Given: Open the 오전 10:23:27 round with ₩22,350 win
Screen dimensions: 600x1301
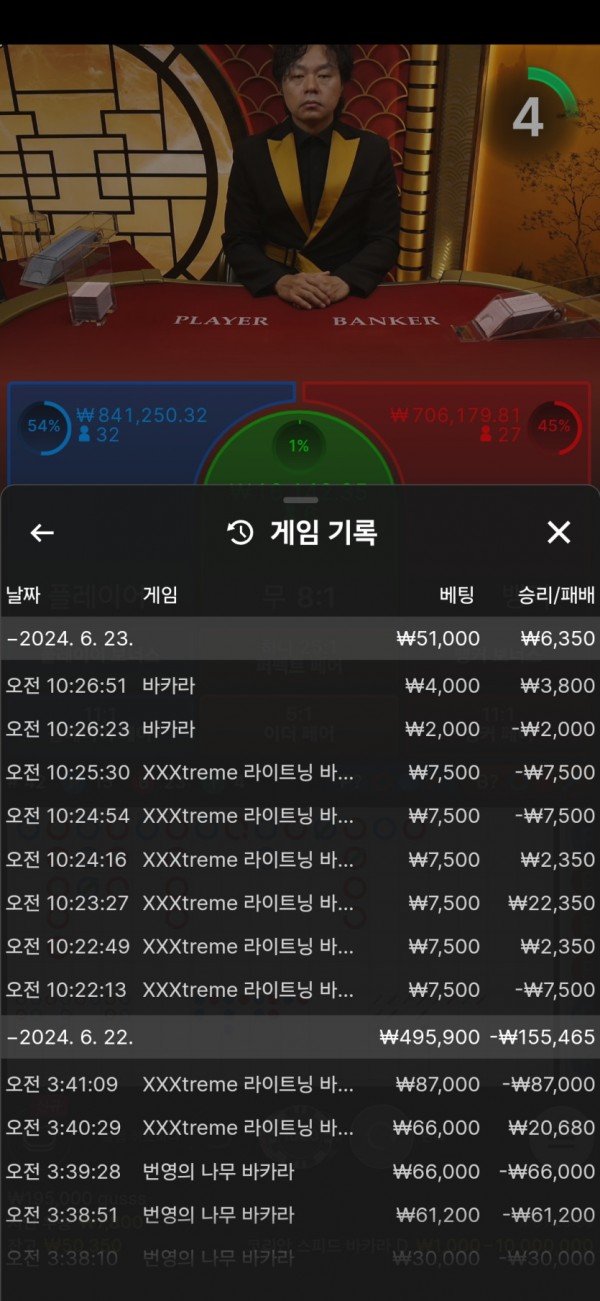Looking at the screenshot, I should [300, 903].
